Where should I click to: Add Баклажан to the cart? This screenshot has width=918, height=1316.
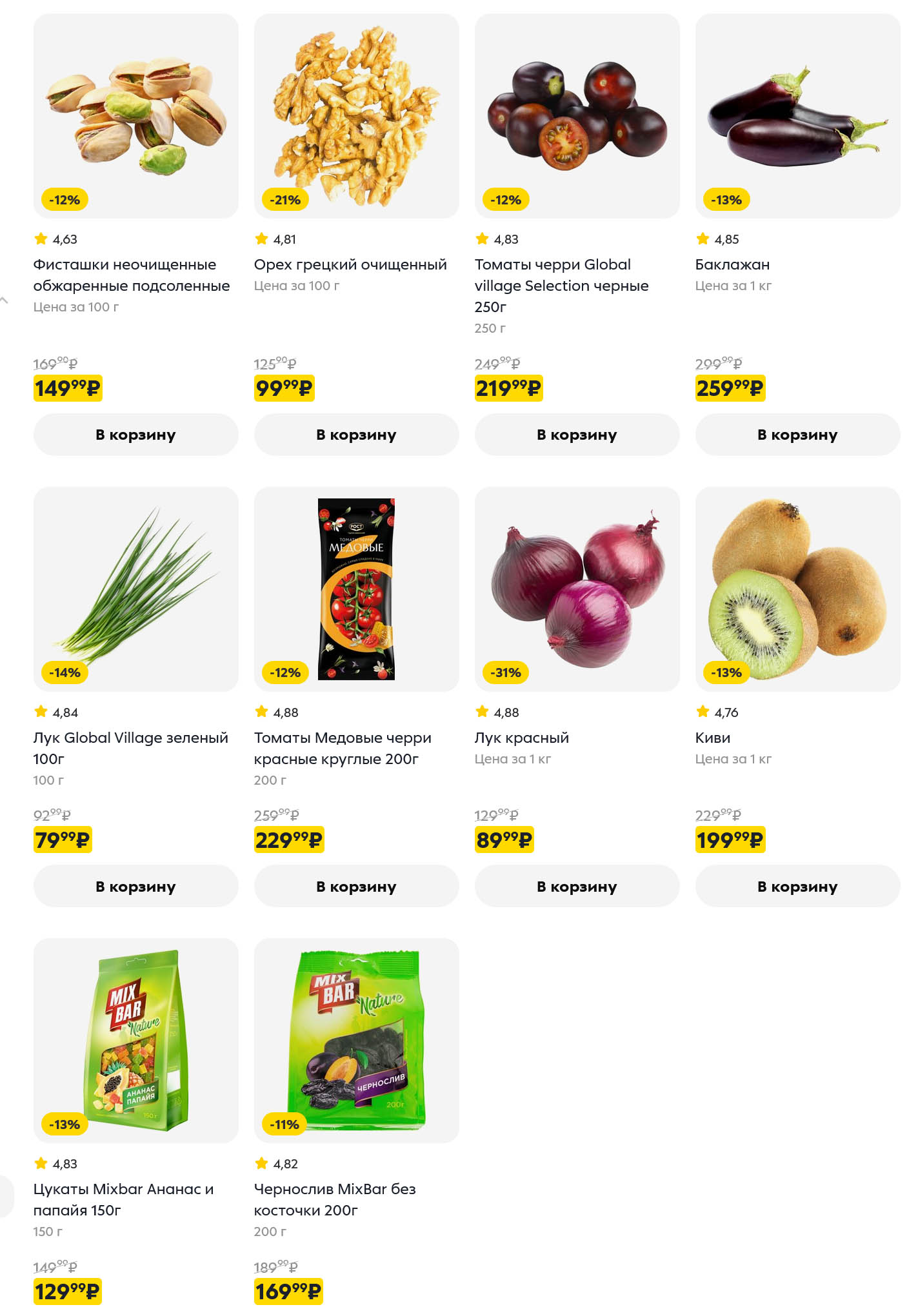coord(797,435)
